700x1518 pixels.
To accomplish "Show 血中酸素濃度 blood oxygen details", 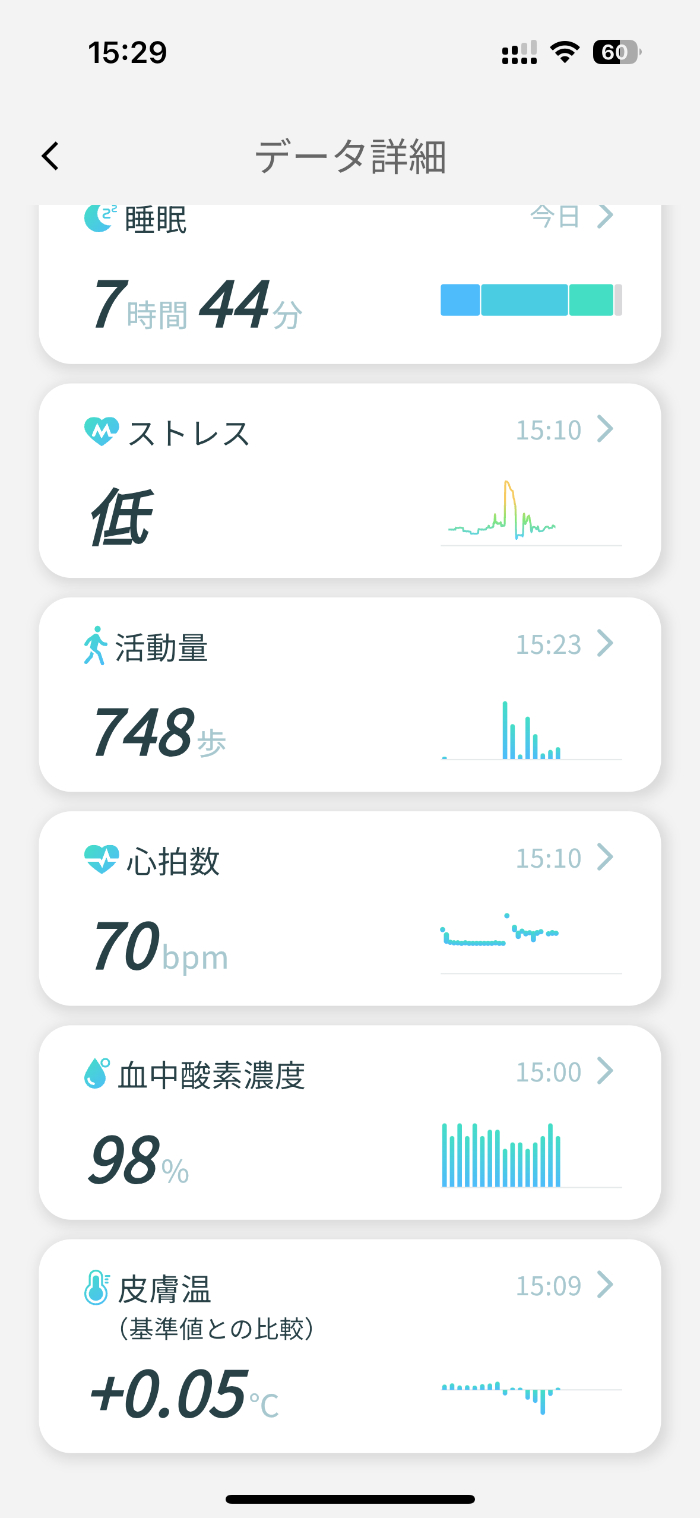I will [x=350, y=1123].
